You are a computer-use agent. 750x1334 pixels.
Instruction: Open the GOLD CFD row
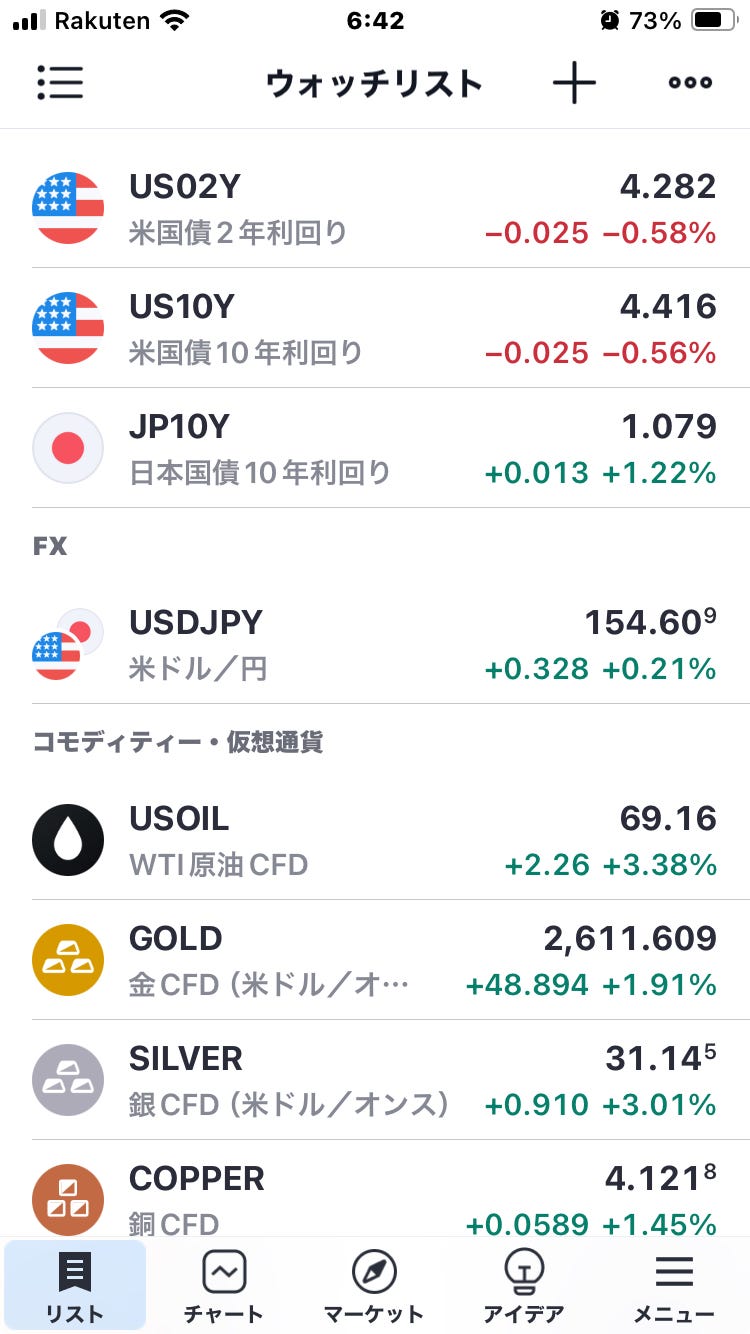[375, 960]
